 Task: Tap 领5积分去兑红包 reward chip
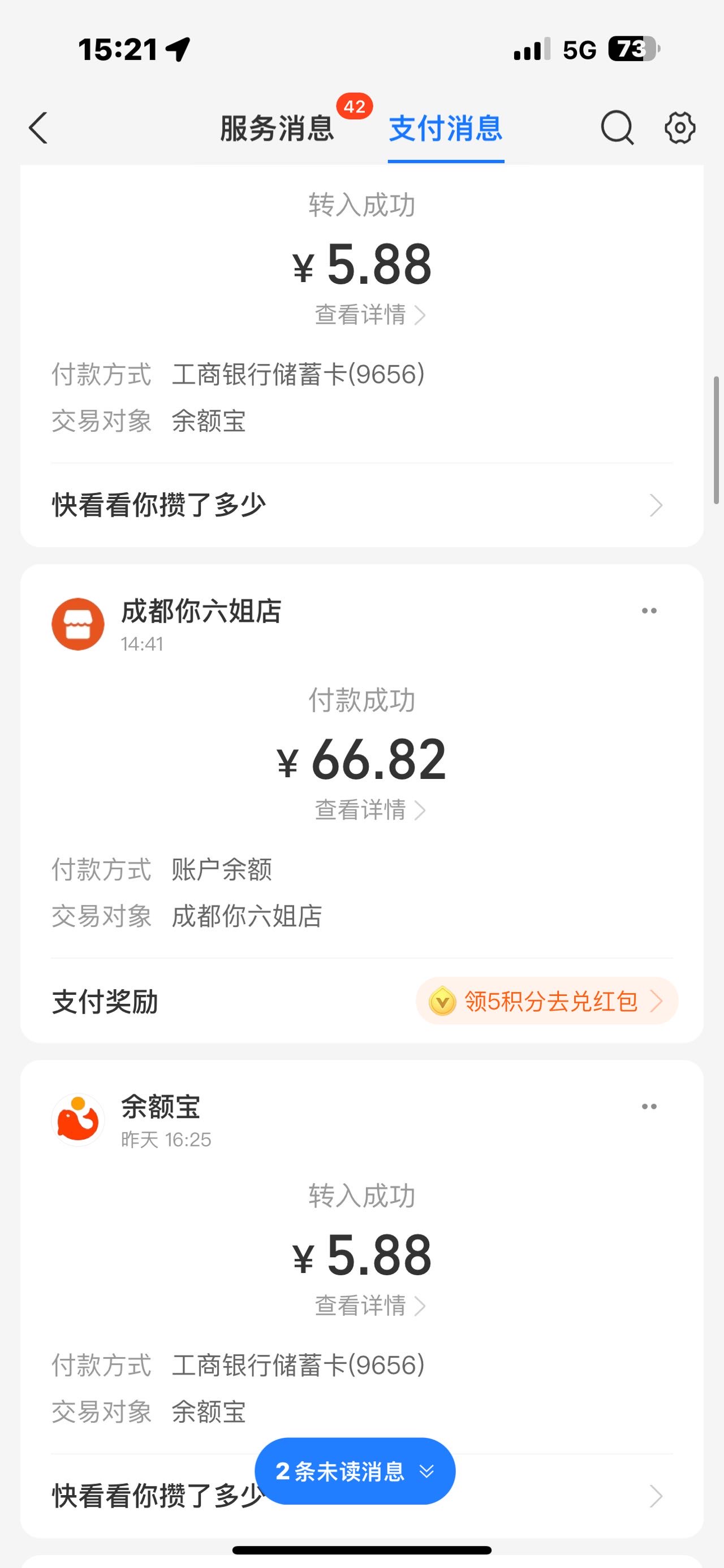[547, 1001]
